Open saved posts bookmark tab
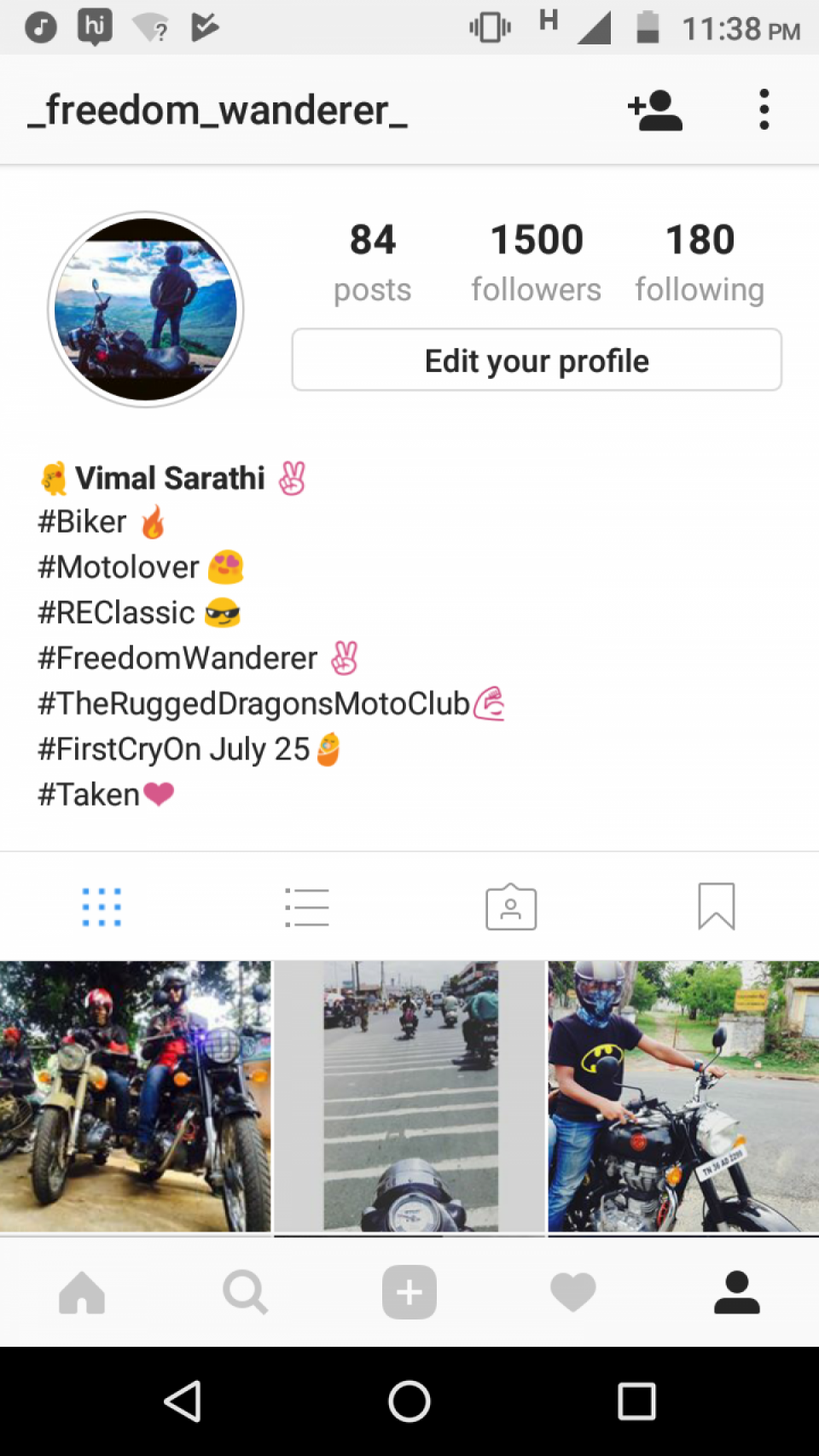The height and width of the screenshot is (1456, 819). click(x=716, y=906)
